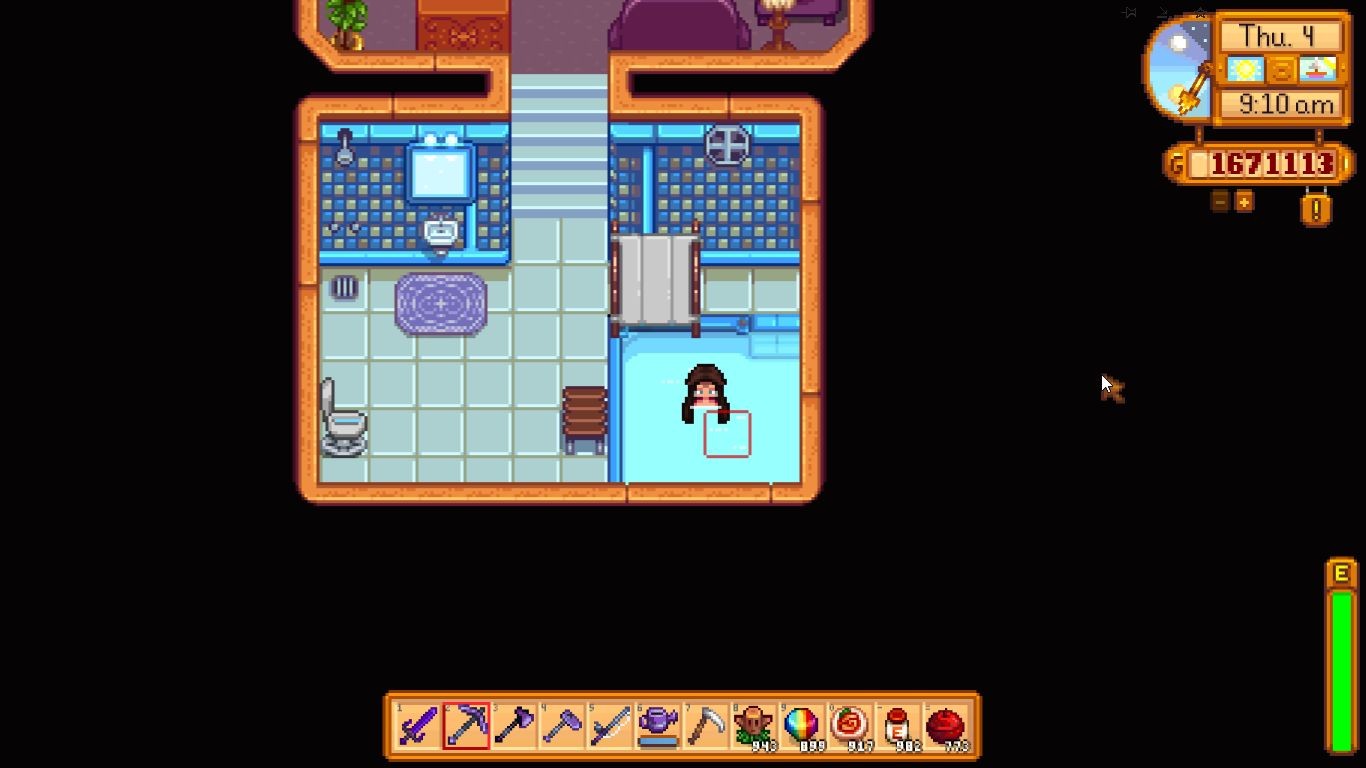Select the prismatic shard stack
Image resolution: width=1366 pixels, height=768 pixels.
[x=802, y=725]
